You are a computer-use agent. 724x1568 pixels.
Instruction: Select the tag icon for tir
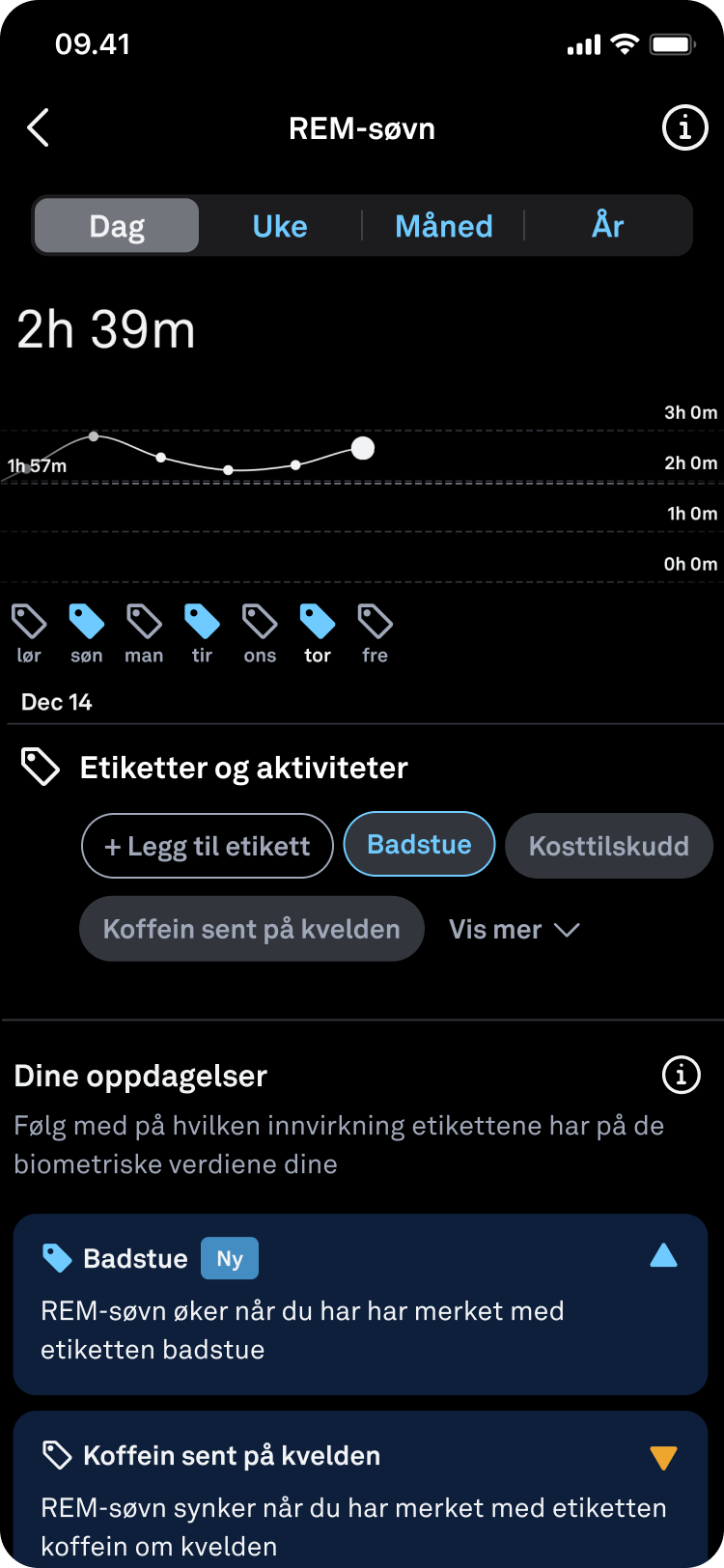(202, 622)
